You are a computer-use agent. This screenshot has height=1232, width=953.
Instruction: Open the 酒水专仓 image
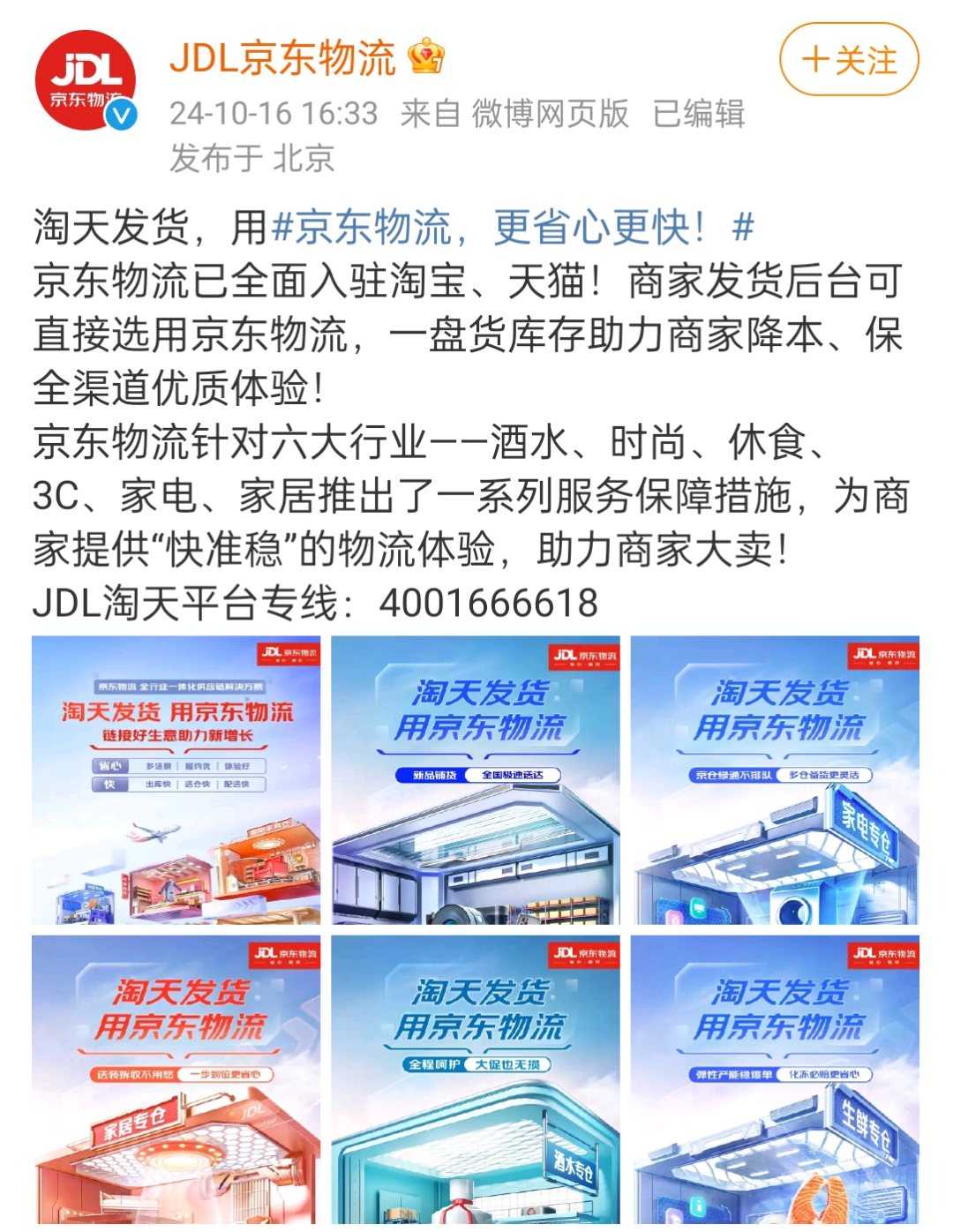(476, 1078)
